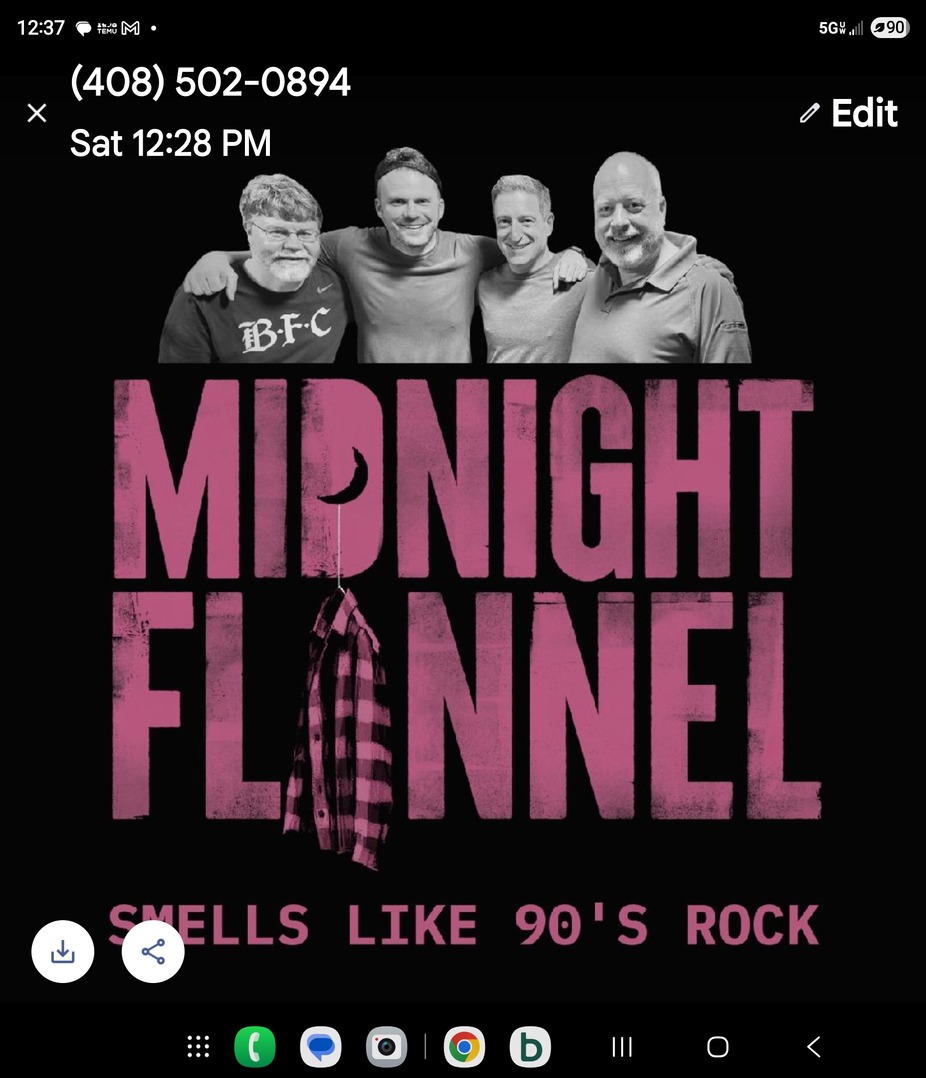Viewport: 926px width, 1078px height.
Task: Launch the Camera app from taskbar
Action: (x=386, y=1047)
